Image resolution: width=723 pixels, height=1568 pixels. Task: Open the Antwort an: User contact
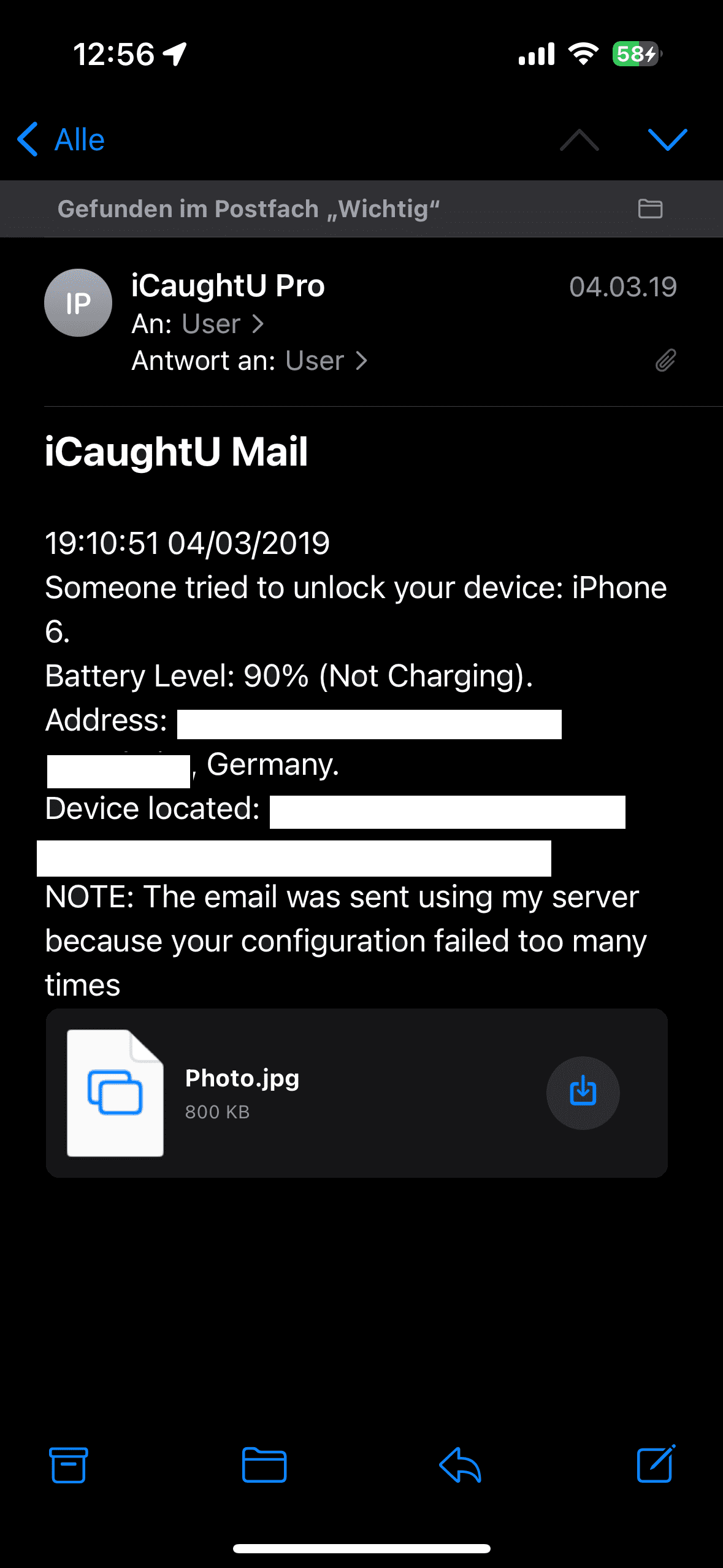click(x=325, y=361)
